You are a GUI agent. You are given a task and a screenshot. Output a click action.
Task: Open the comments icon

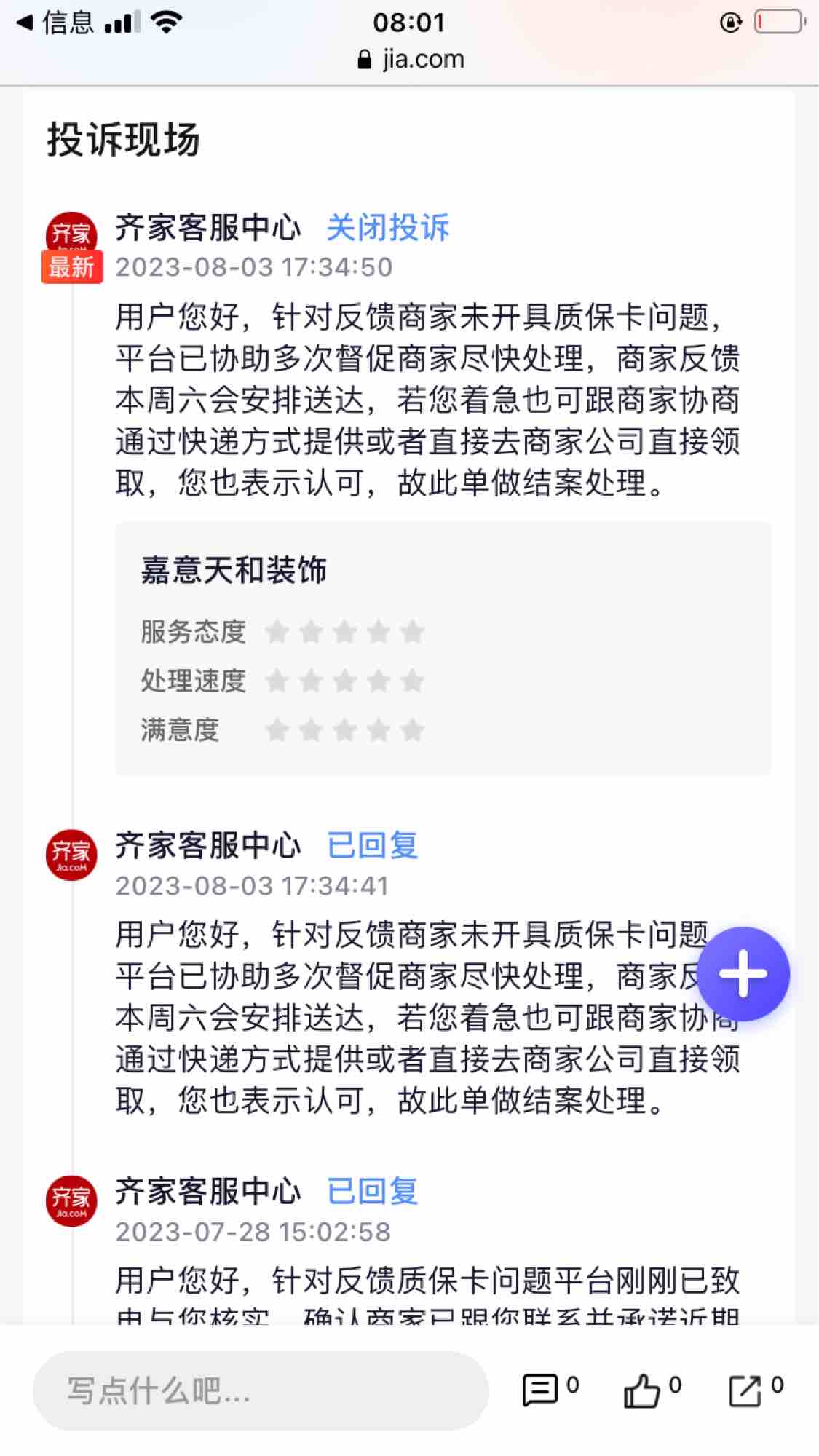[540, 1390]
